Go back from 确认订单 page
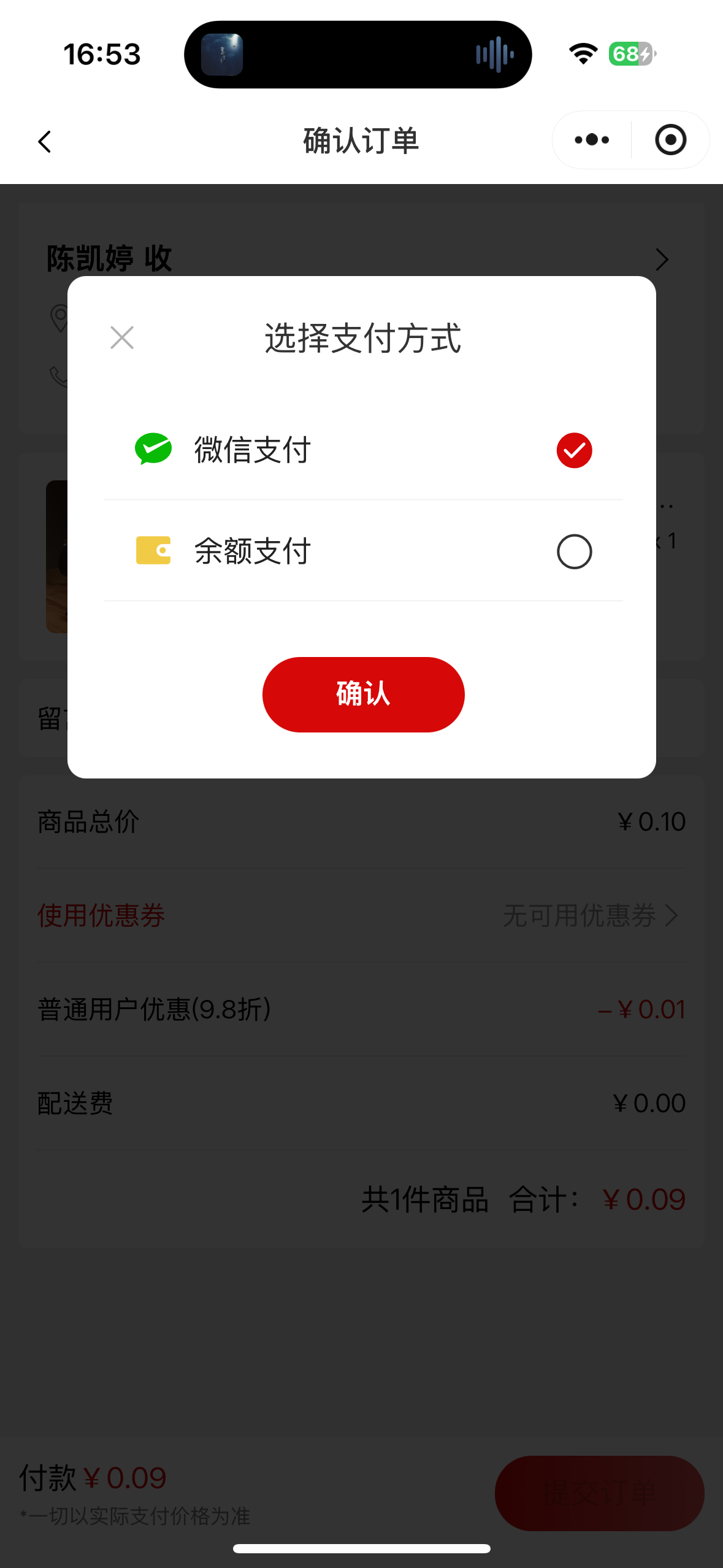Viewport: 723px width, 1568px height. click(45, 141)
